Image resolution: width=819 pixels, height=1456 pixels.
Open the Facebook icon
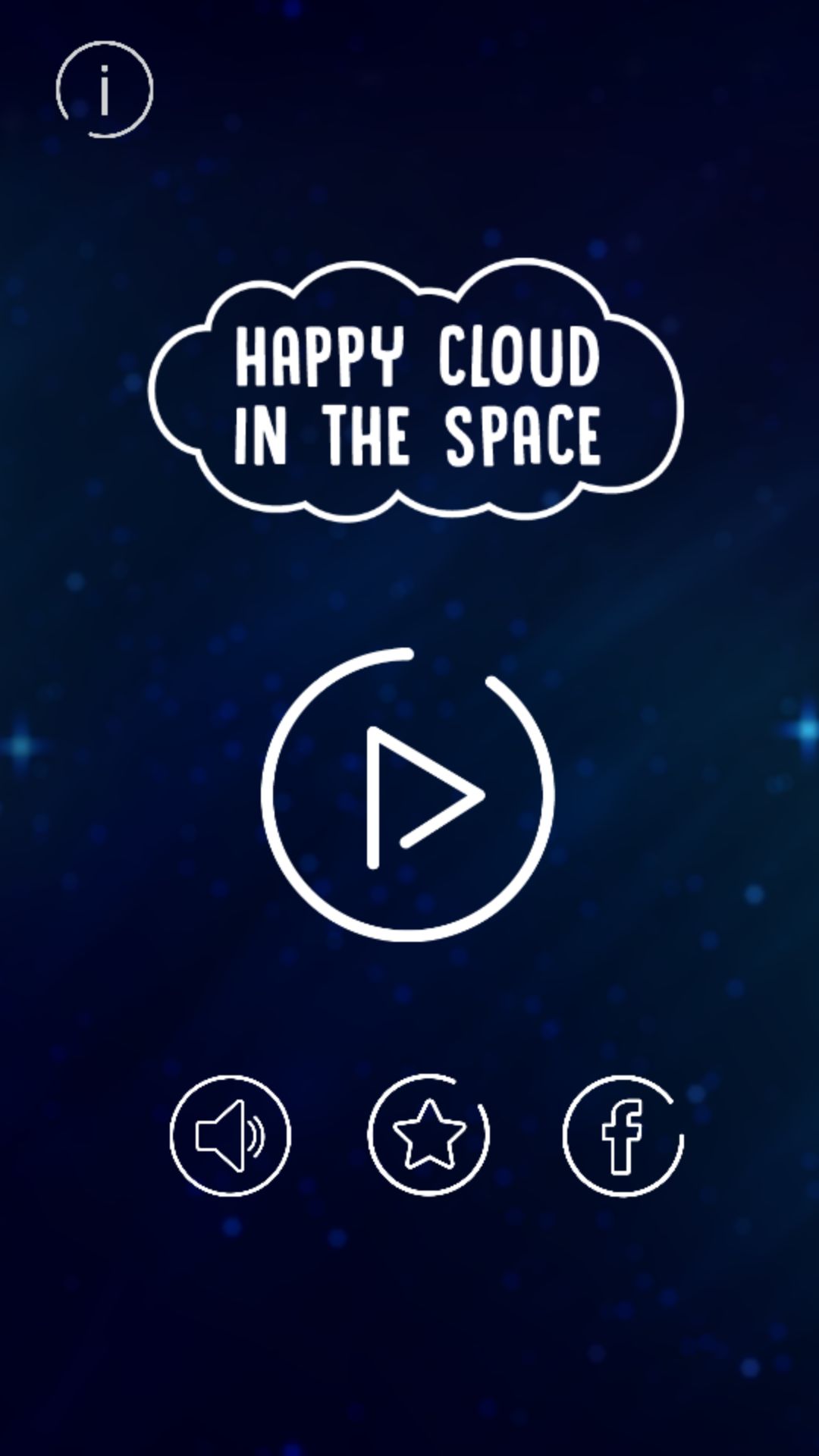(623, 1135)
